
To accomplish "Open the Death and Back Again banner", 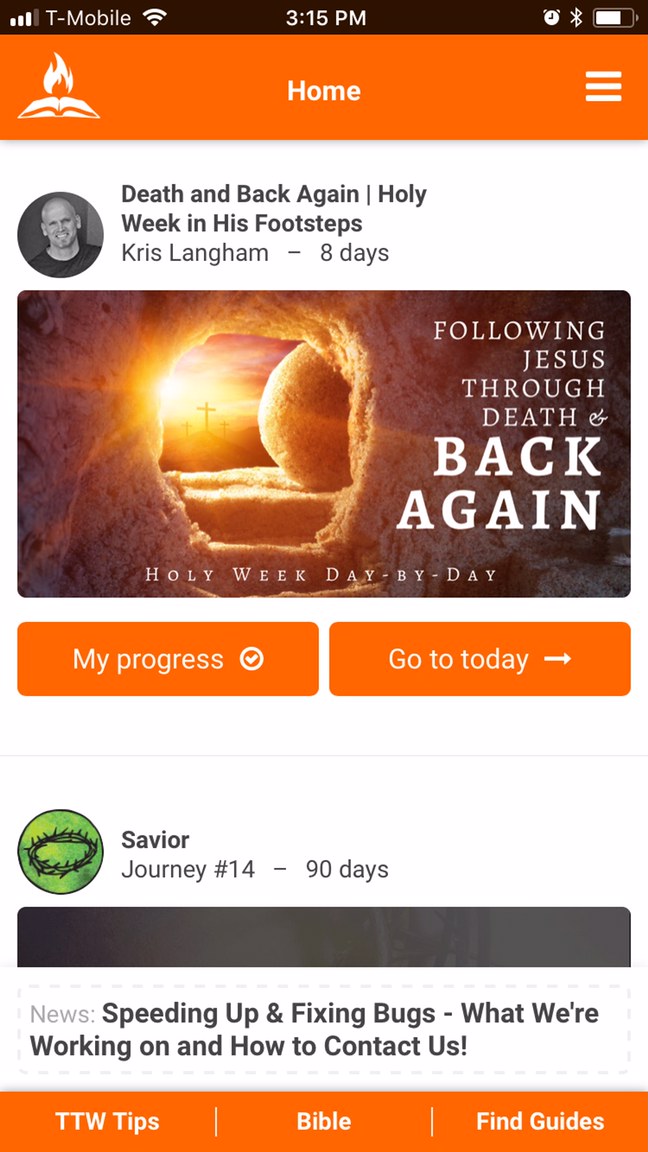I will [324, 444].
